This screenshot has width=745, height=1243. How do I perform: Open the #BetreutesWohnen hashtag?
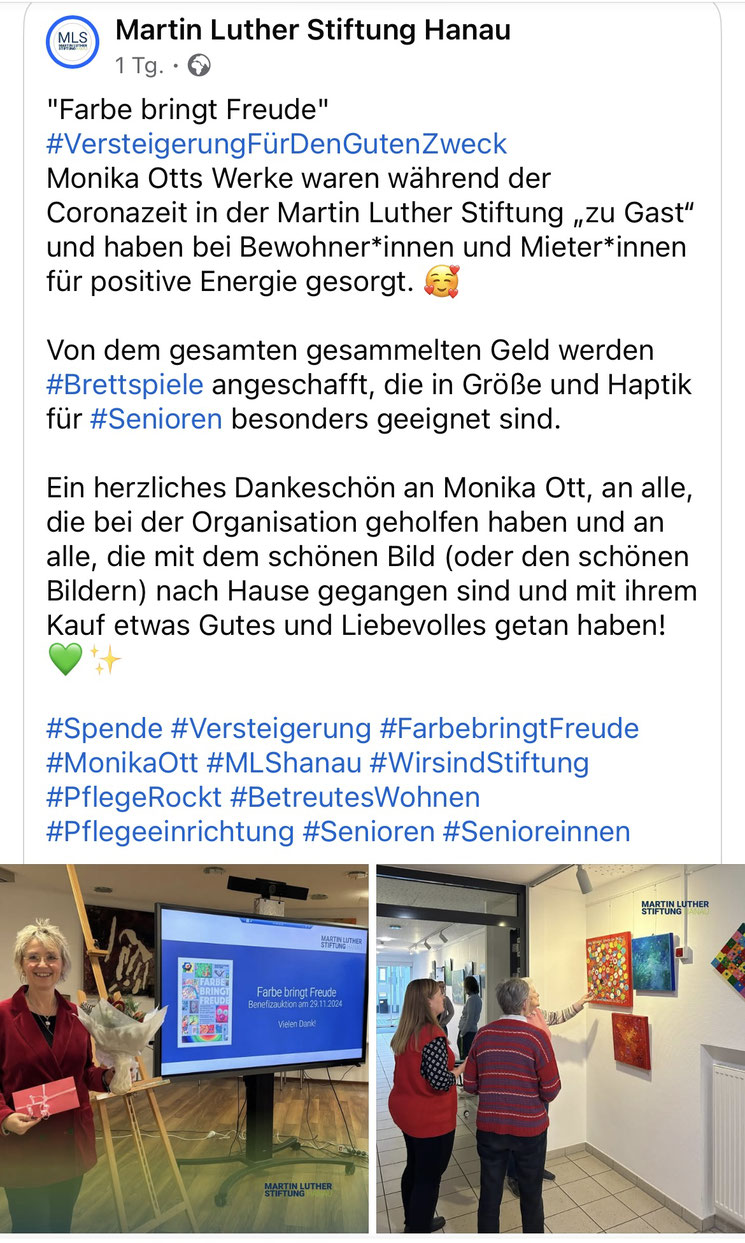pos(355,797)
